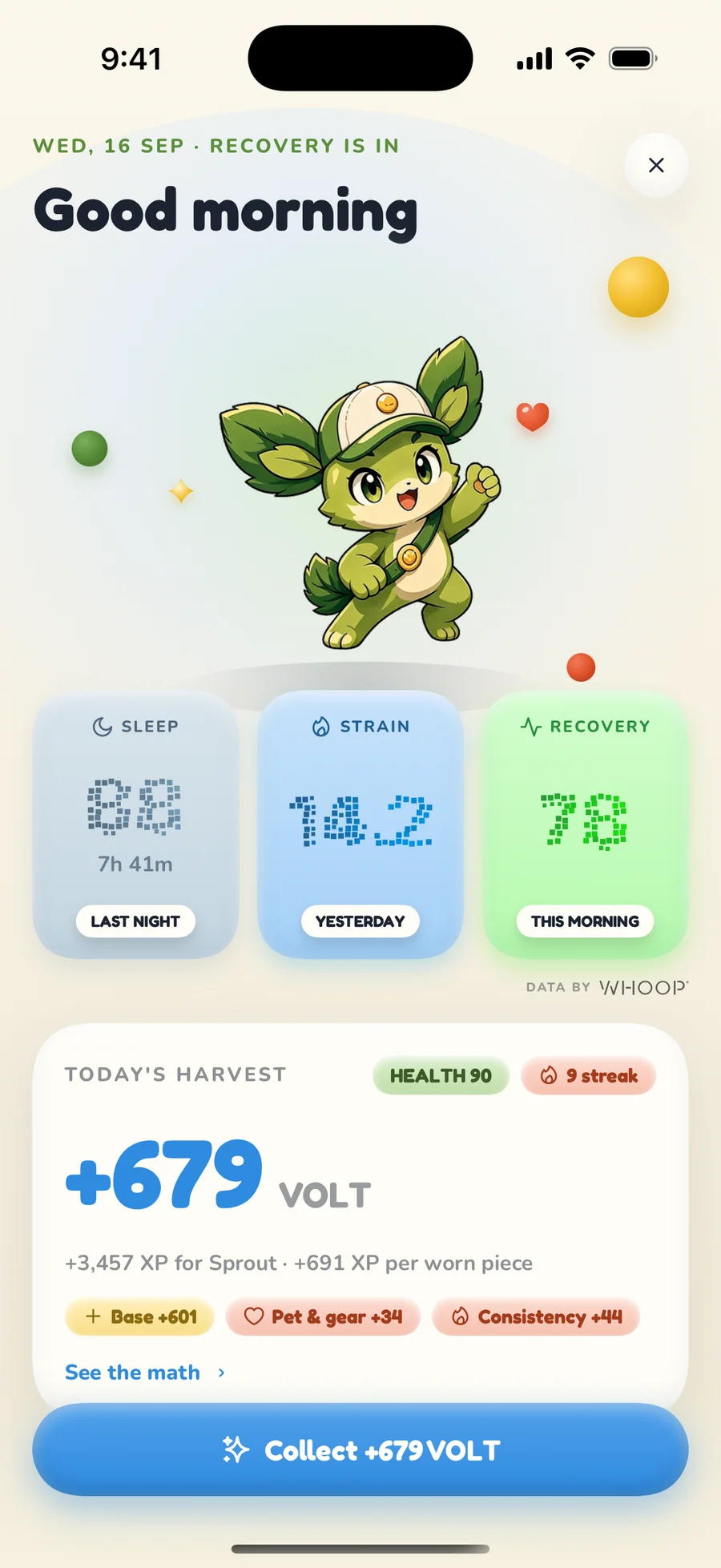The width and height of the screenshot is (721, 1568).
Task: Open the Sleep card from last night
Action: point(135,825)
